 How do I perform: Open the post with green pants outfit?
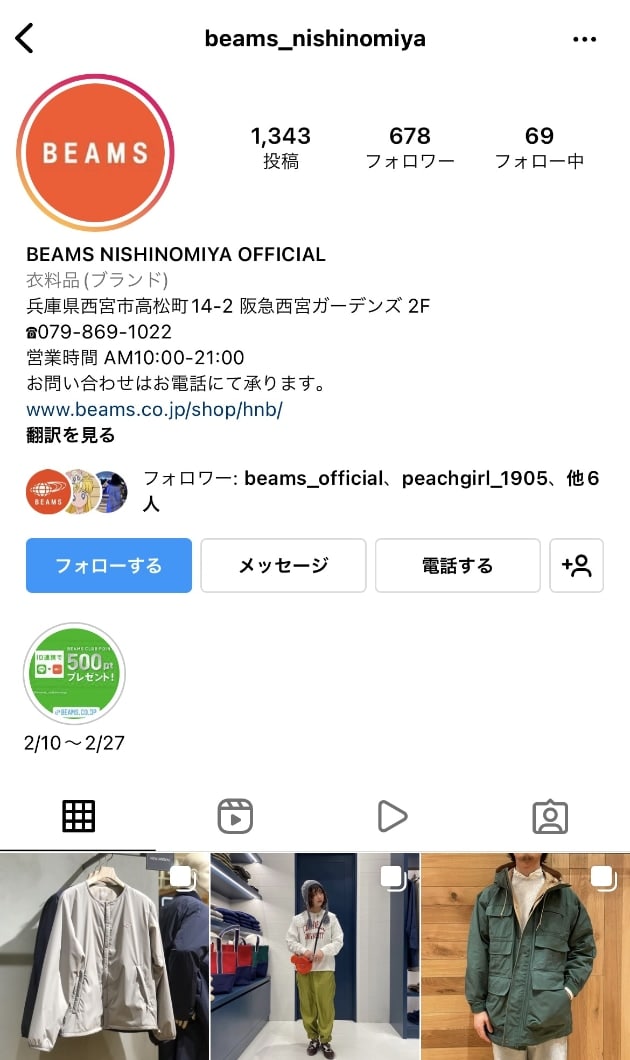coord(315,956)
